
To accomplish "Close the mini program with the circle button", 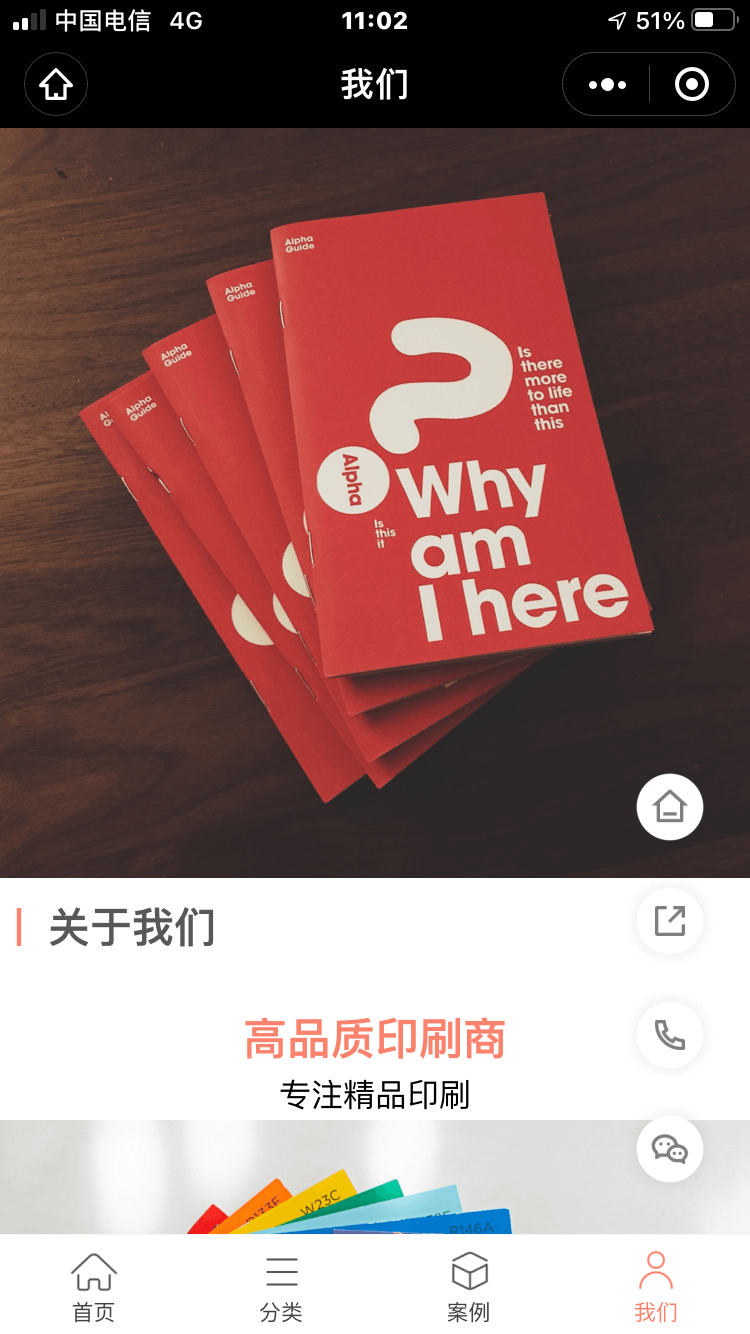I will (692, 85).
